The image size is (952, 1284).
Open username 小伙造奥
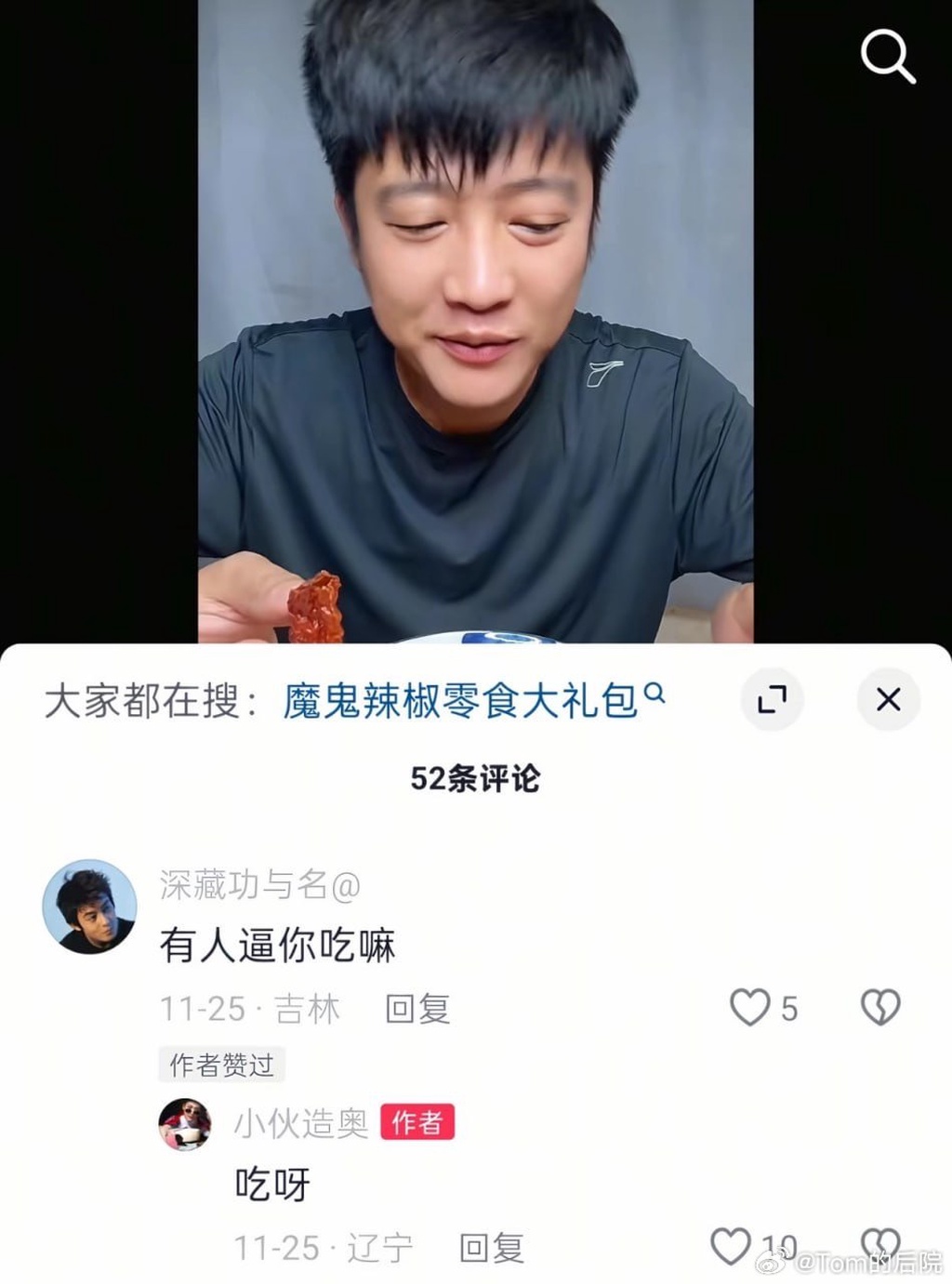[x=300, y=1124]
